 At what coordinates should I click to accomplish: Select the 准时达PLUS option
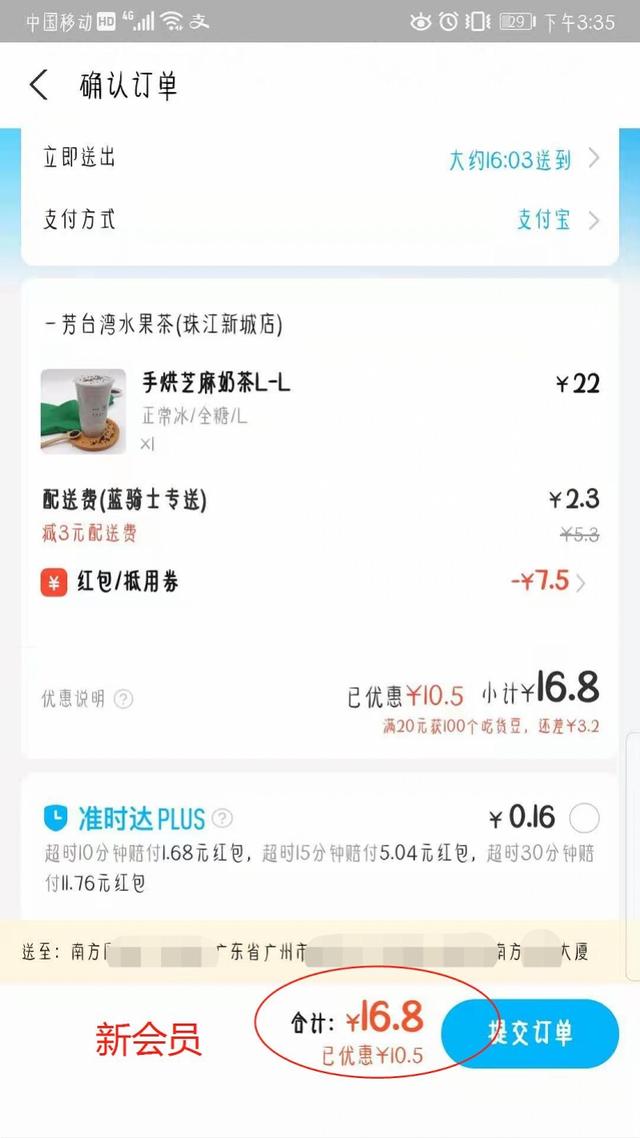pos(583,819)
